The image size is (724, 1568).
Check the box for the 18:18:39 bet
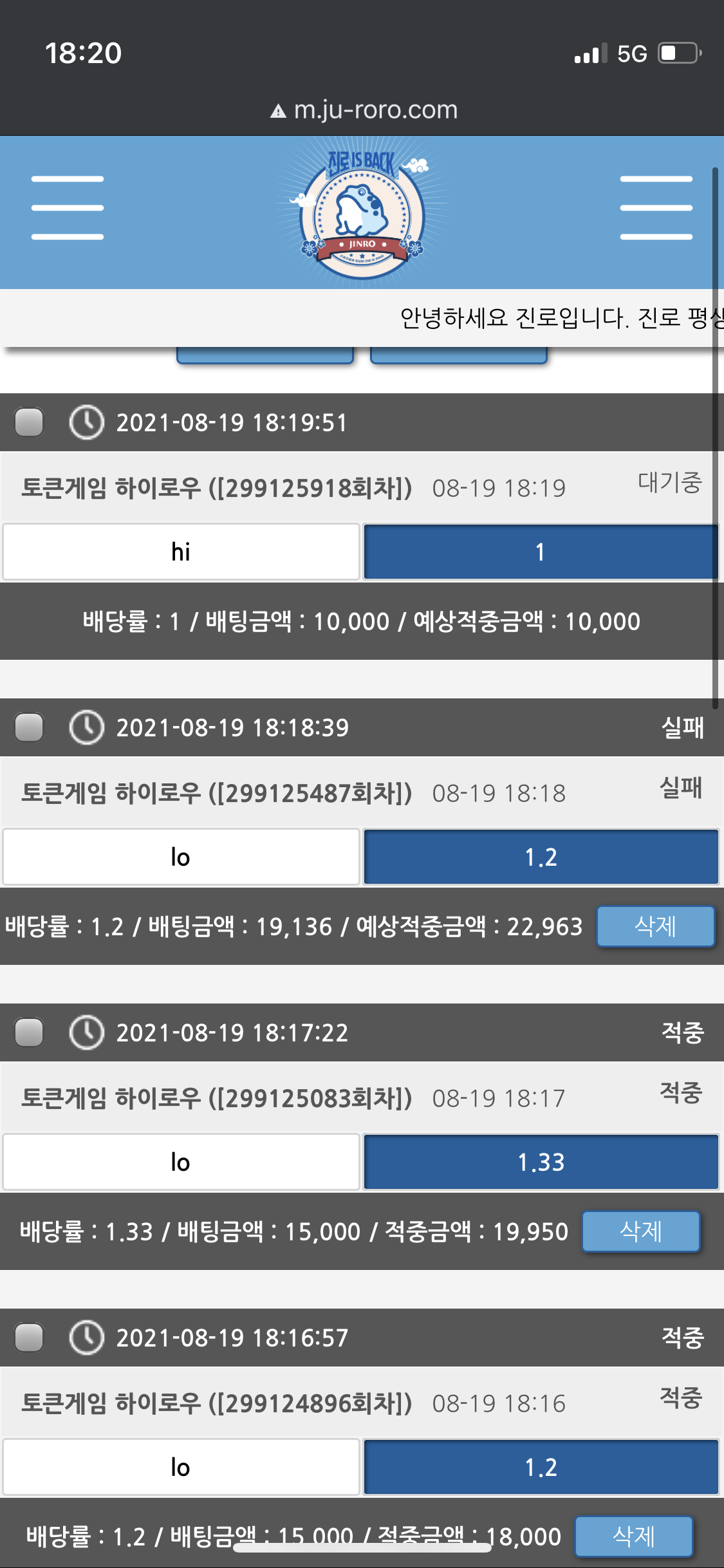[x=29, y=727]
